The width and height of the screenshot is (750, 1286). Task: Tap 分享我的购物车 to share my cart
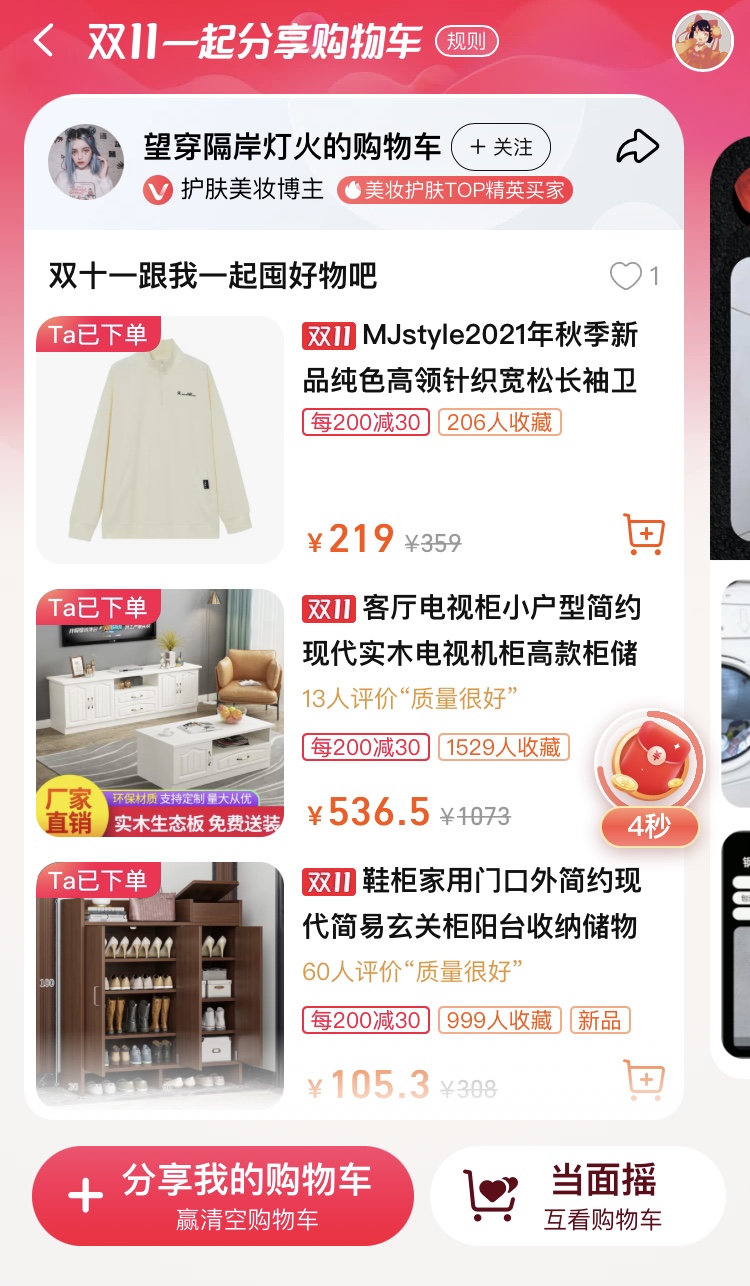223,1196
